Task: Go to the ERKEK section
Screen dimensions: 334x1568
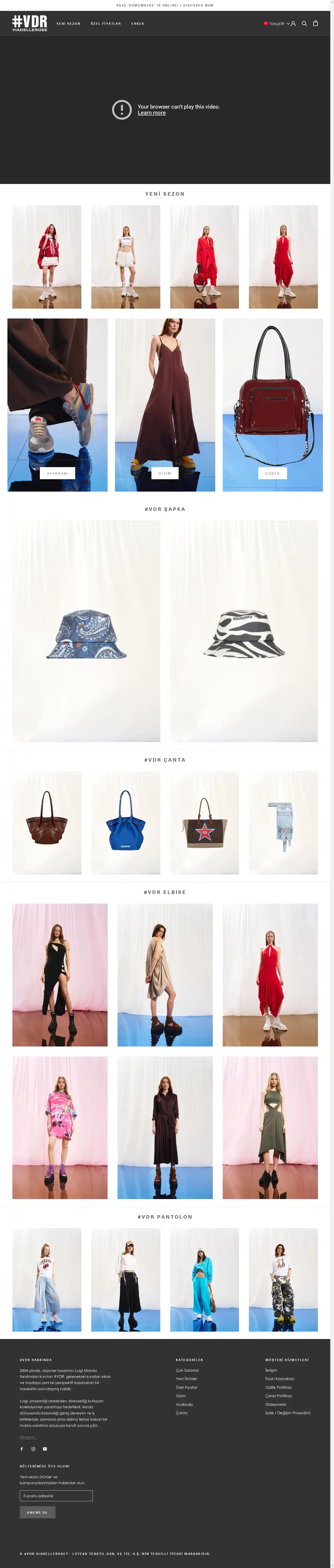Action: pyautogui.click(x=138, y=24)
